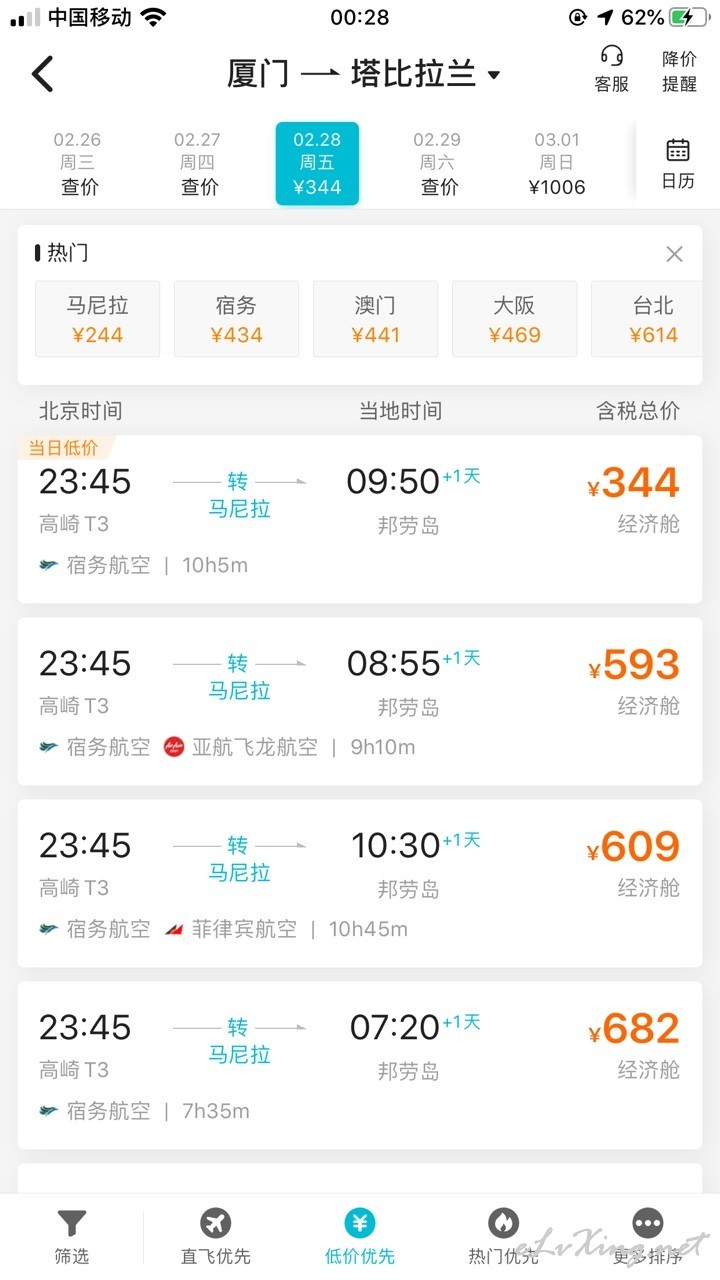Go back using the top-left arrow

coord(42,74)
